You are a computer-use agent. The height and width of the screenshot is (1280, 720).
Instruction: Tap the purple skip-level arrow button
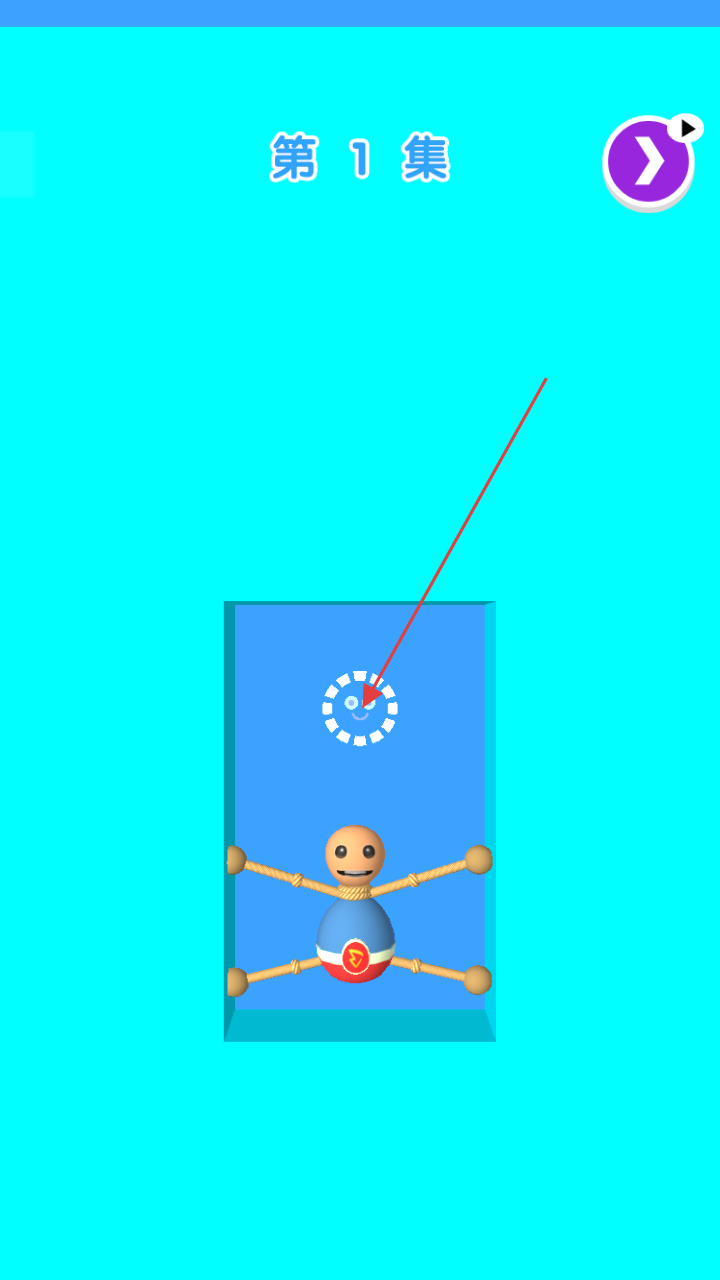648,163
